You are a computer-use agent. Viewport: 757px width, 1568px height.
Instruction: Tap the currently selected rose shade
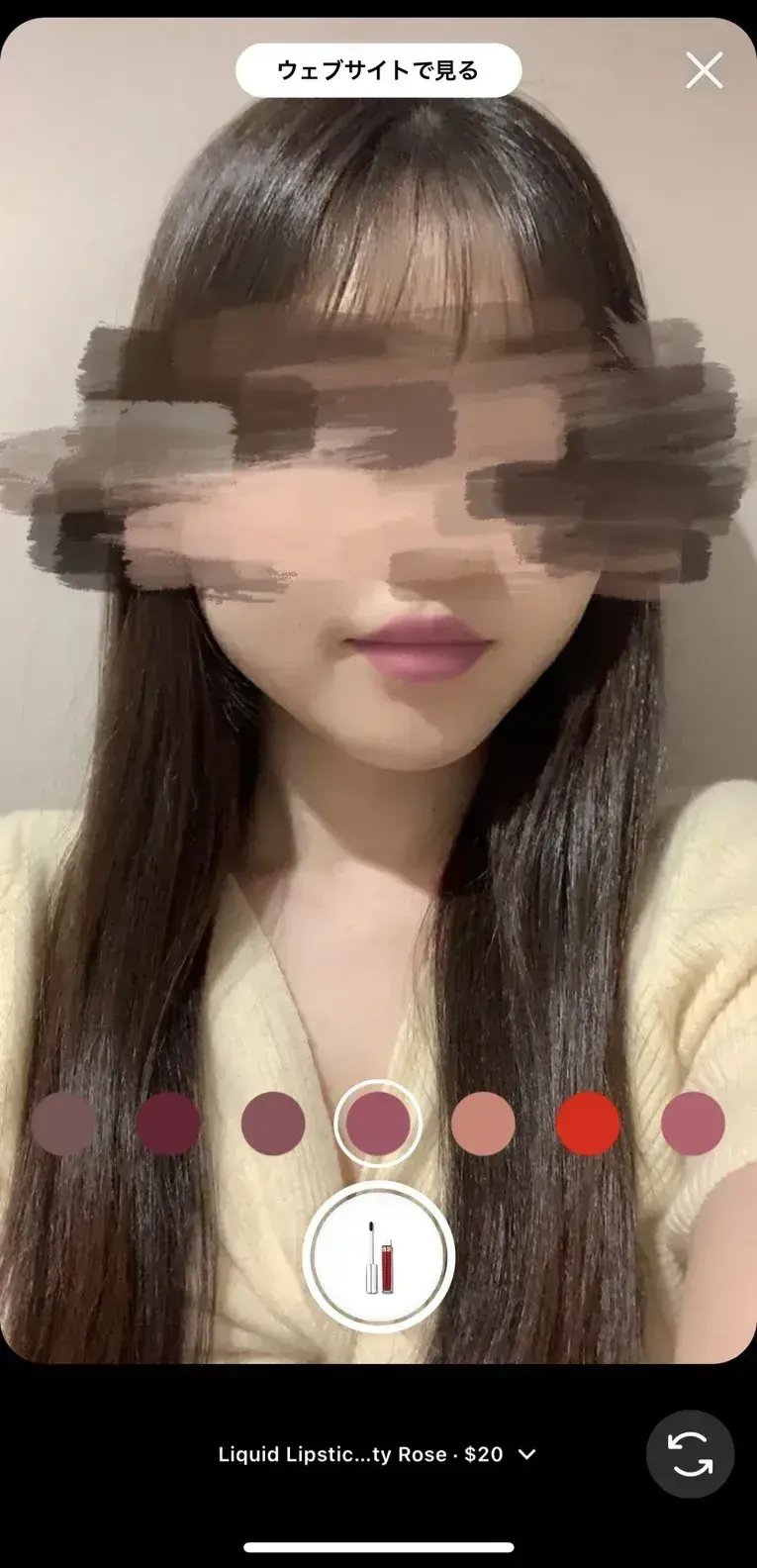tap(378, 1124)
